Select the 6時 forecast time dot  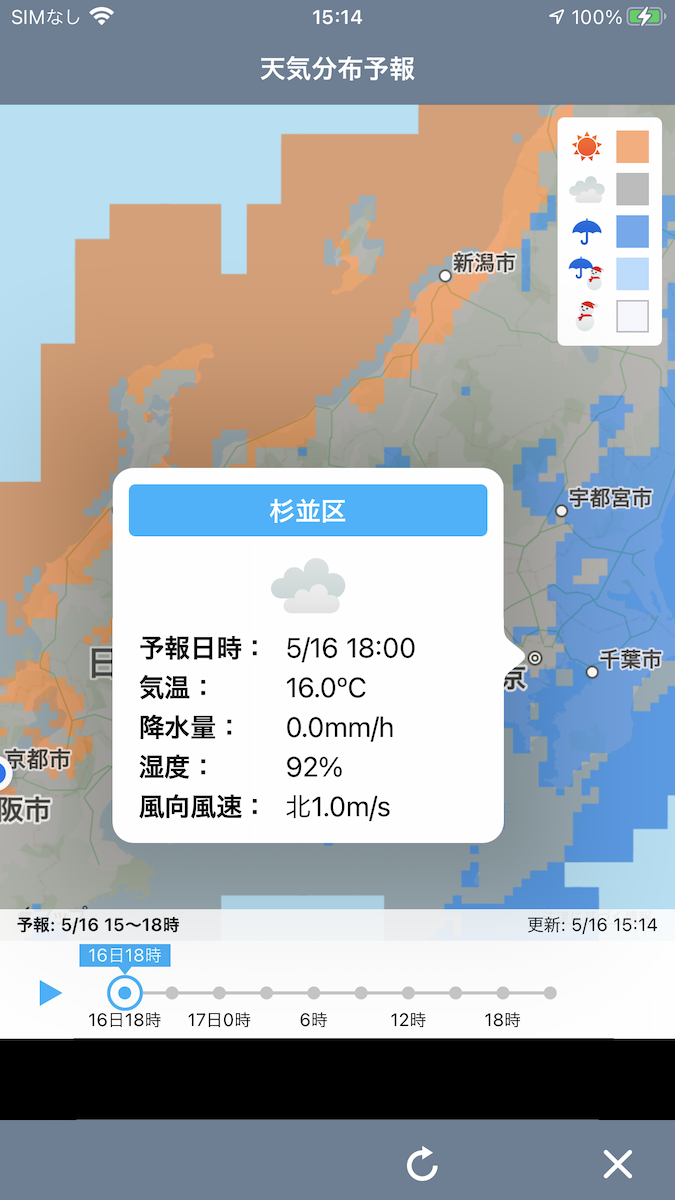[314, 993]
